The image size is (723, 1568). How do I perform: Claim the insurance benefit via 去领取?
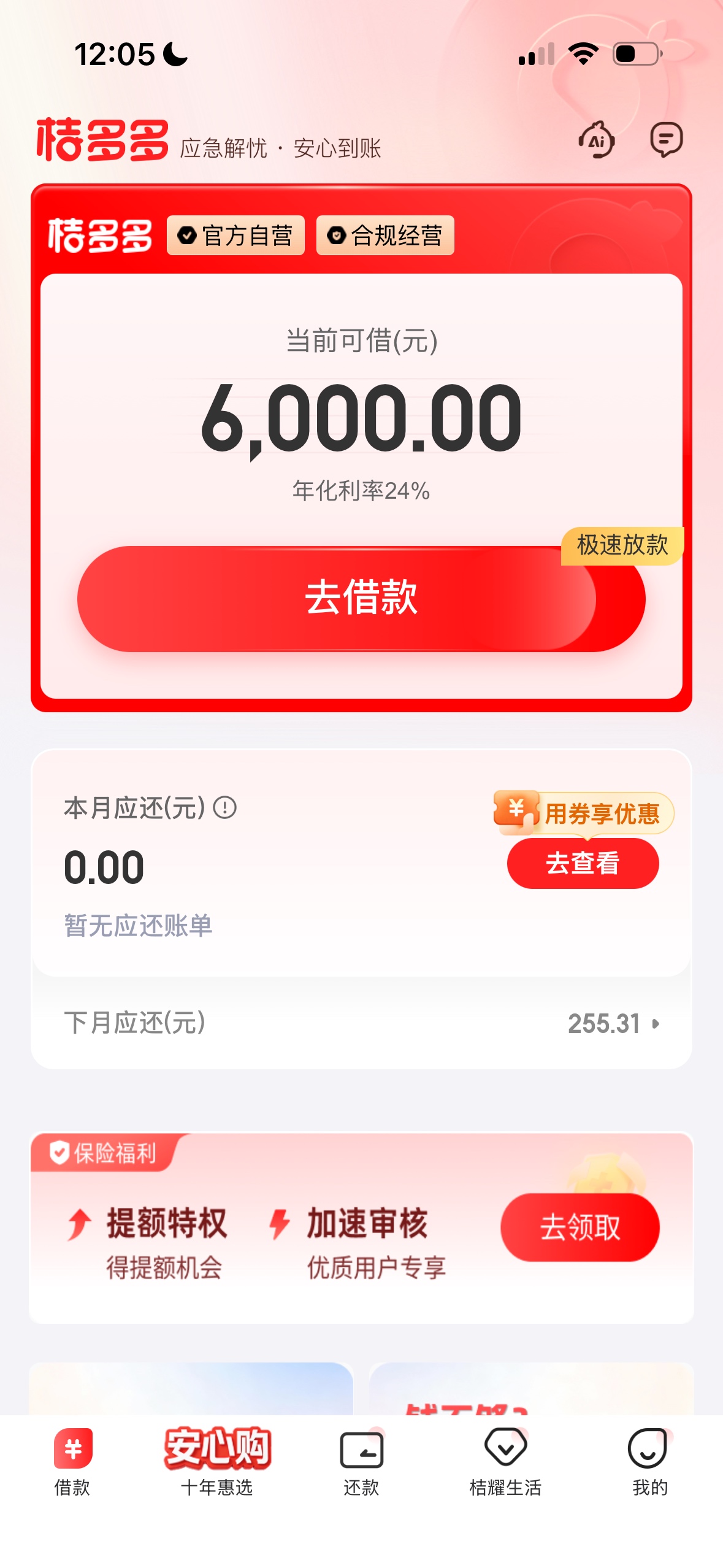[580, 1227]
